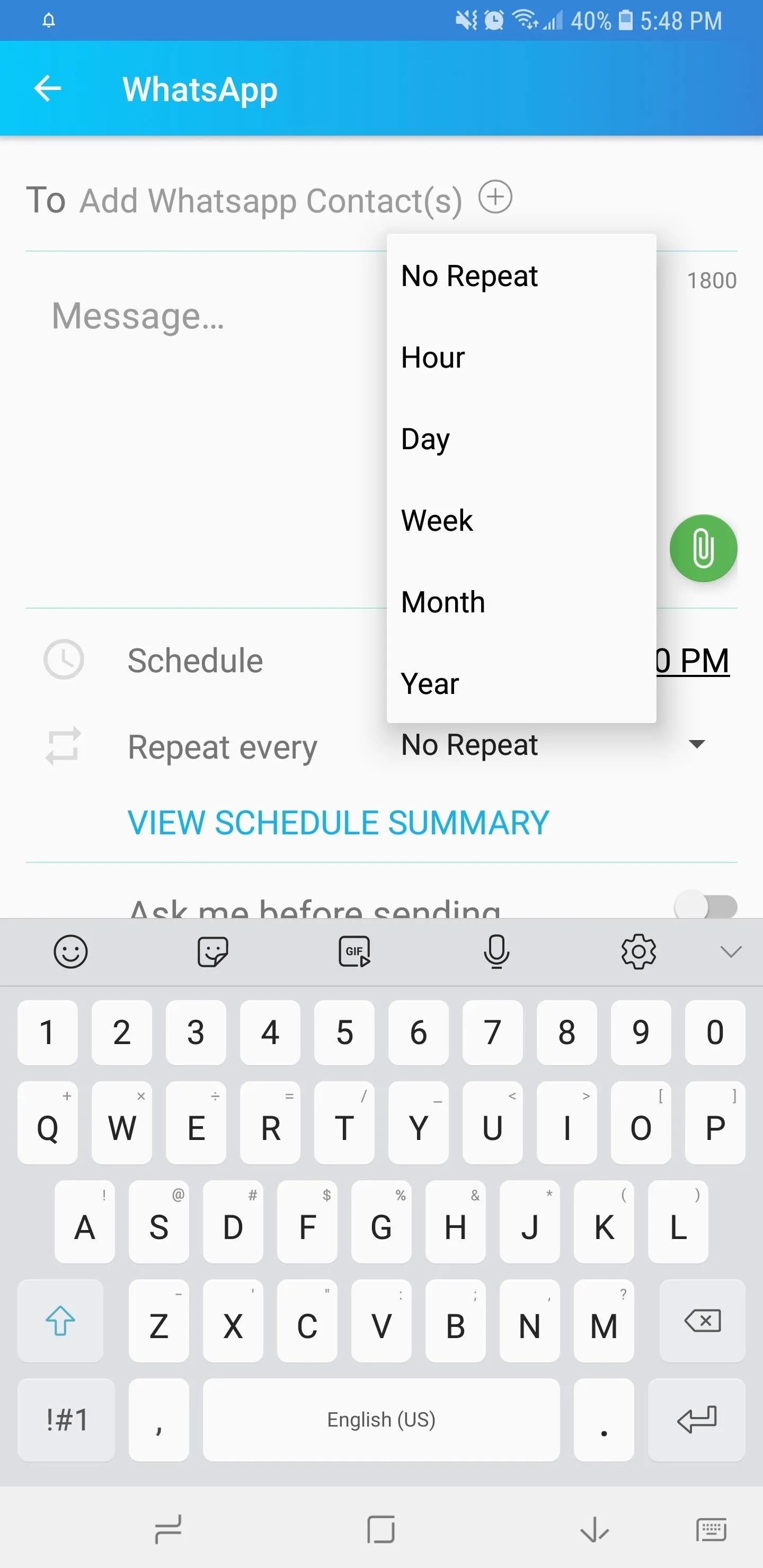Open the keyboard sticker panel
Image resolution: width=763 pixels, height=1568 pixels.
click(x=212, y=951)
